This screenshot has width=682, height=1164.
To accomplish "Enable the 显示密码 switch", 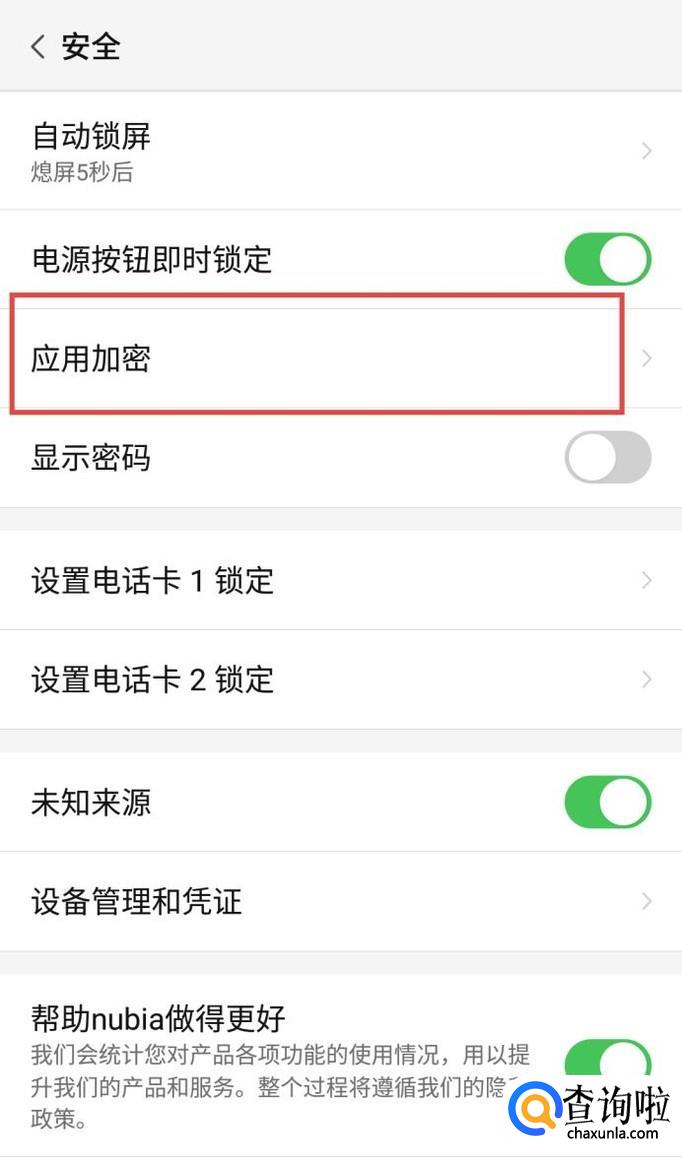I will 607,458.
